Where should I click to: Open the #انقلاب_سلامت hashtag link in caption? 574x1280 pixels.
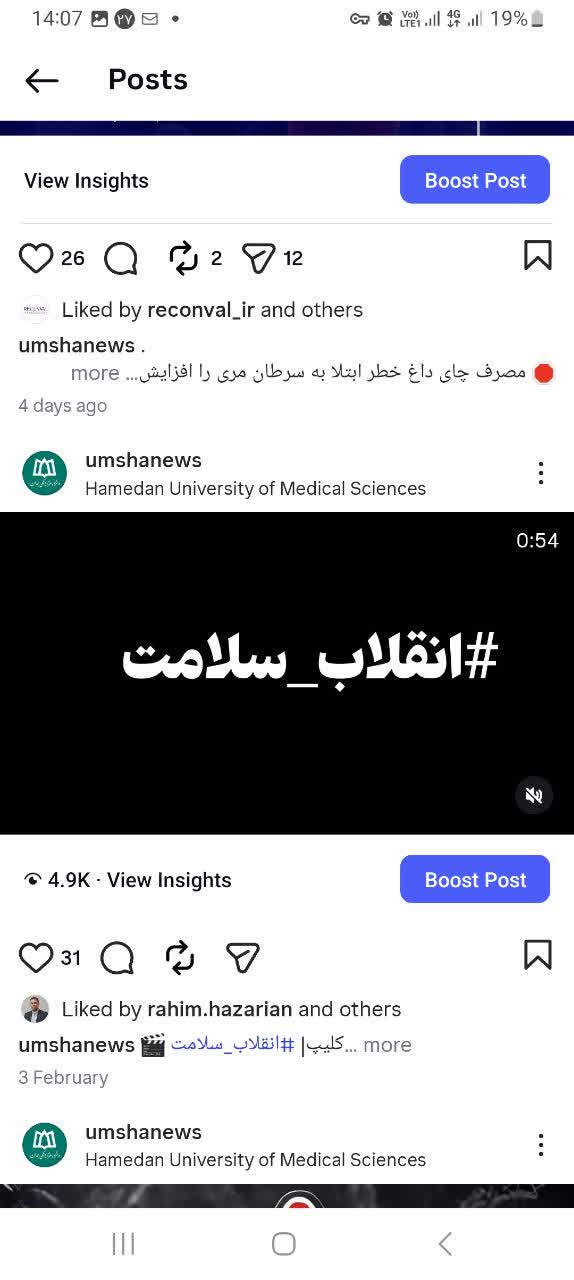coord(233,1044)
